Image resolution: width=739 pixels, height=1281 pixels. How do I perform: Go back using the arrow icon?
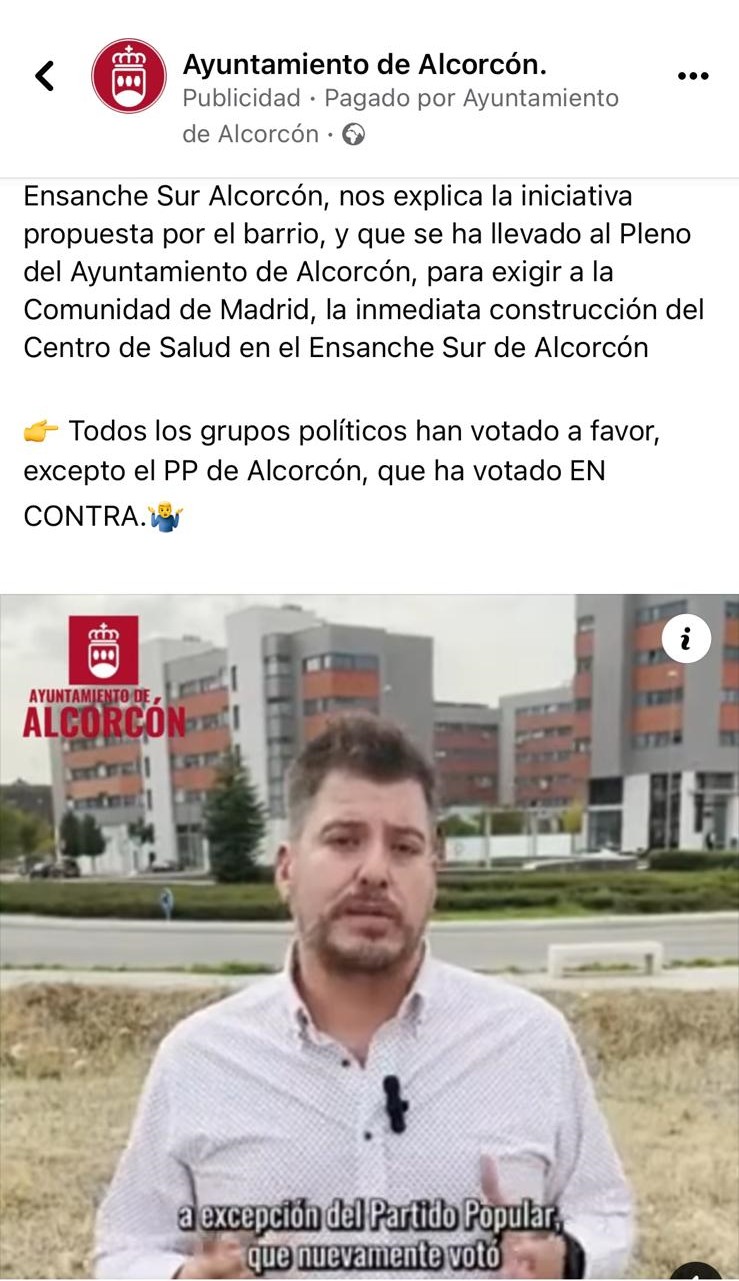pos(45,76)
